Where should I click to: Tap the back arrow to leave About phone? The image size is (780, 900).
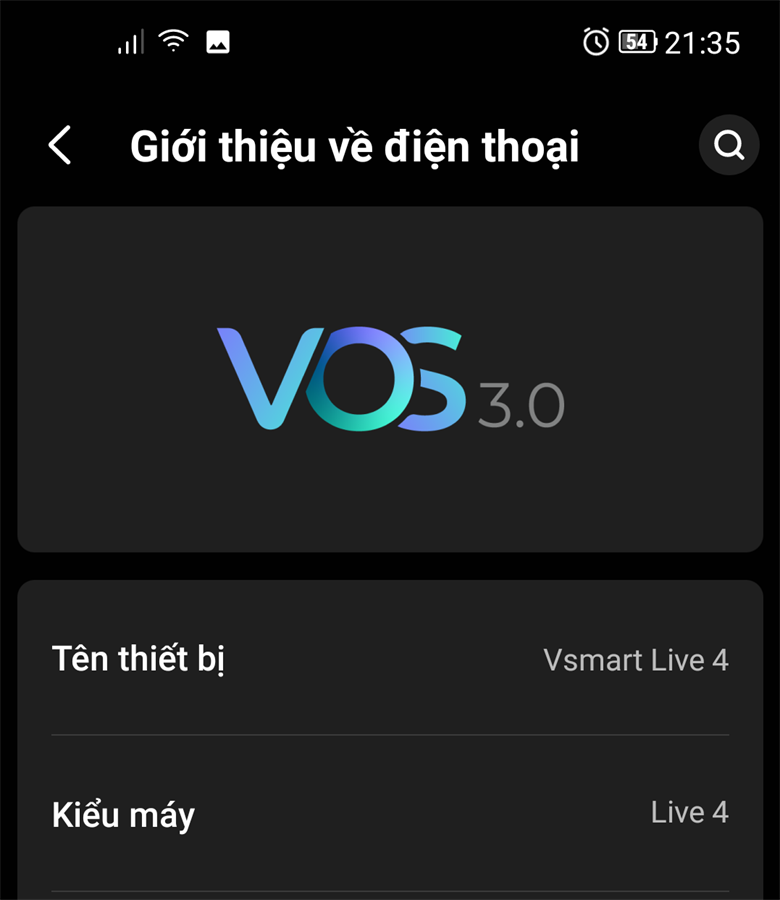coord(60,145)
